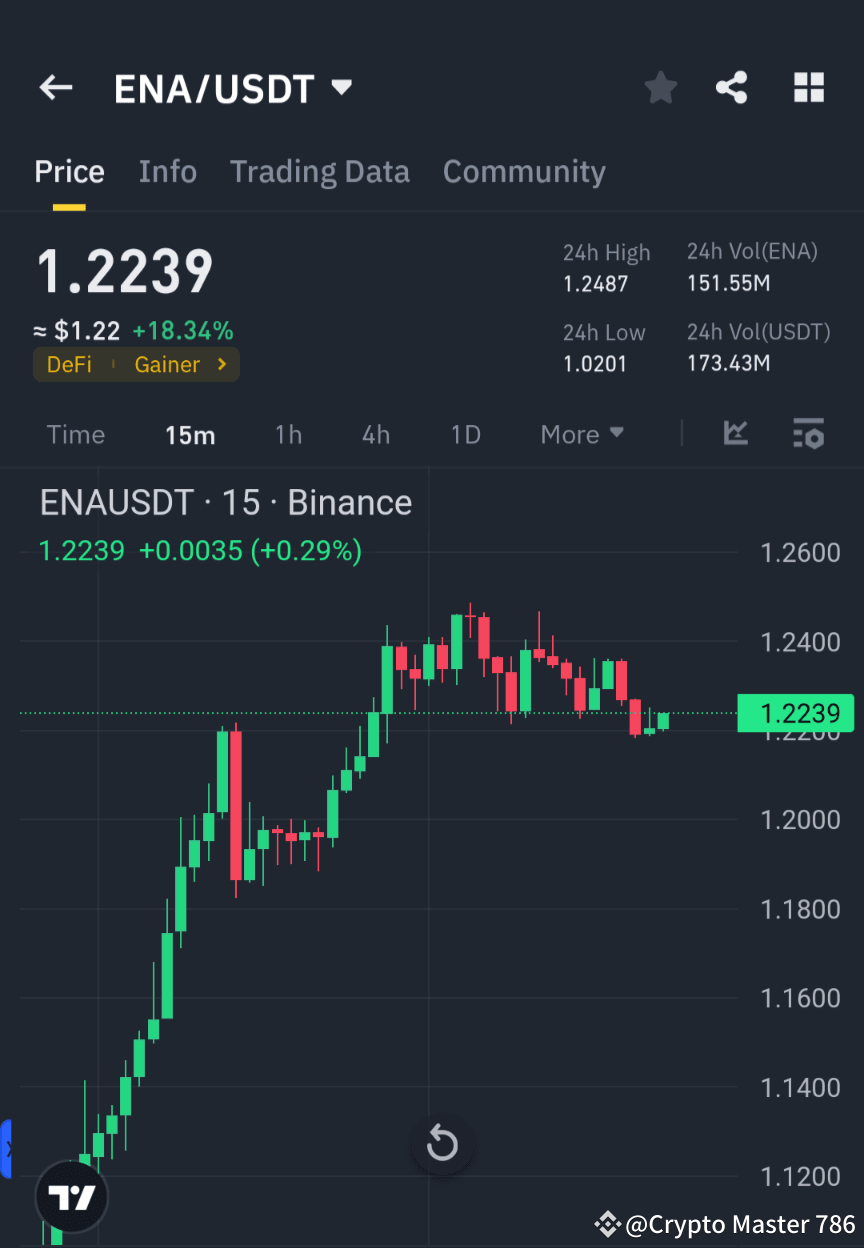Switch to the Trading Data tab
The image size is (864, 1248).
(320, 171)
